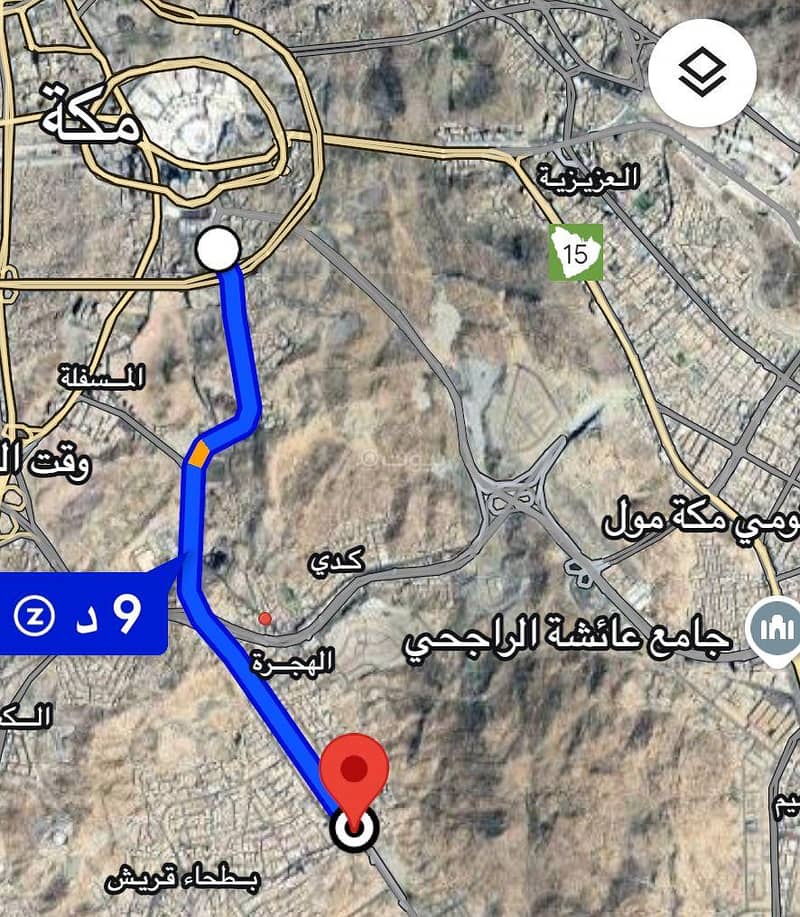Select the 9-minute route label
The image size is (800, 917).
(x=82, y=614)
